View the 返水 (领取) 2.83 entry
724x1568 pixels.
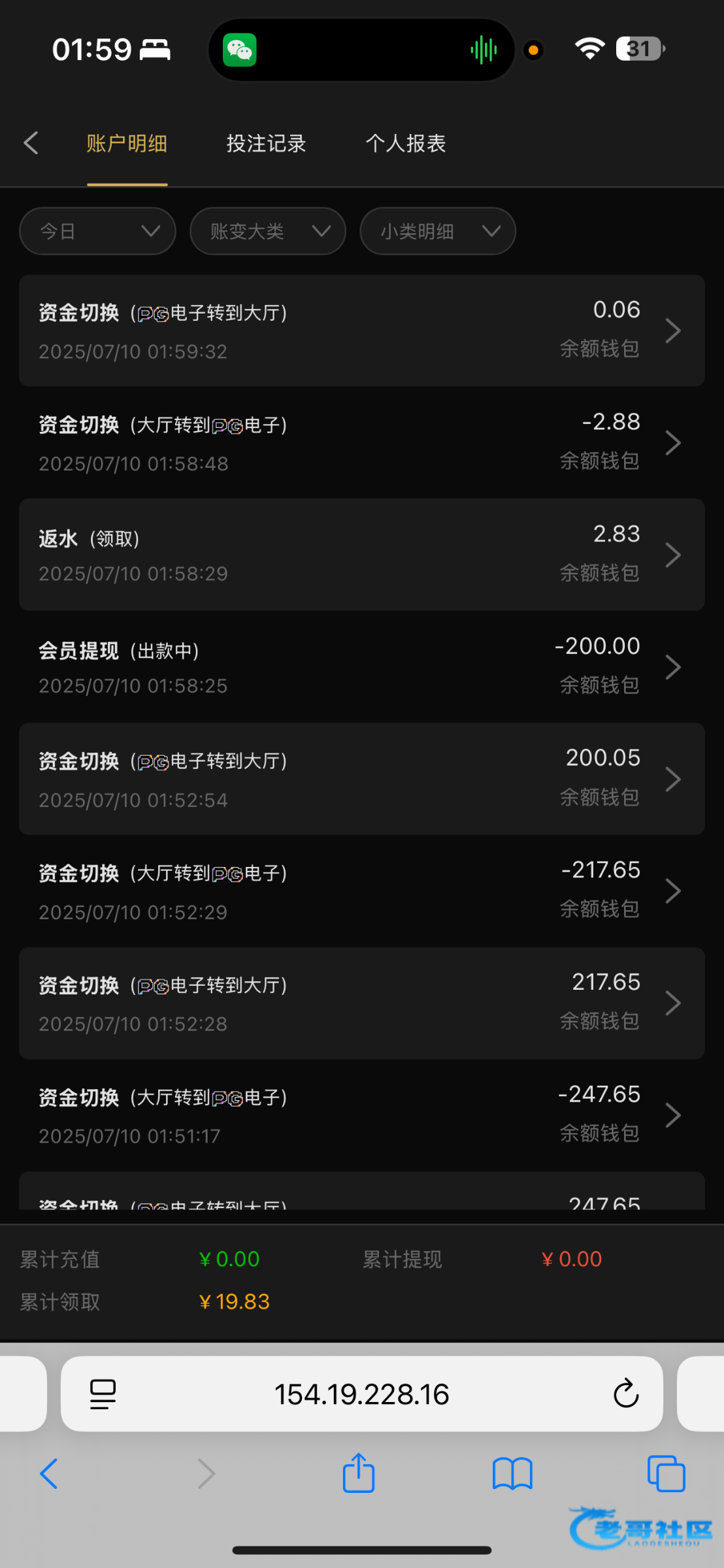click(361, 555)
